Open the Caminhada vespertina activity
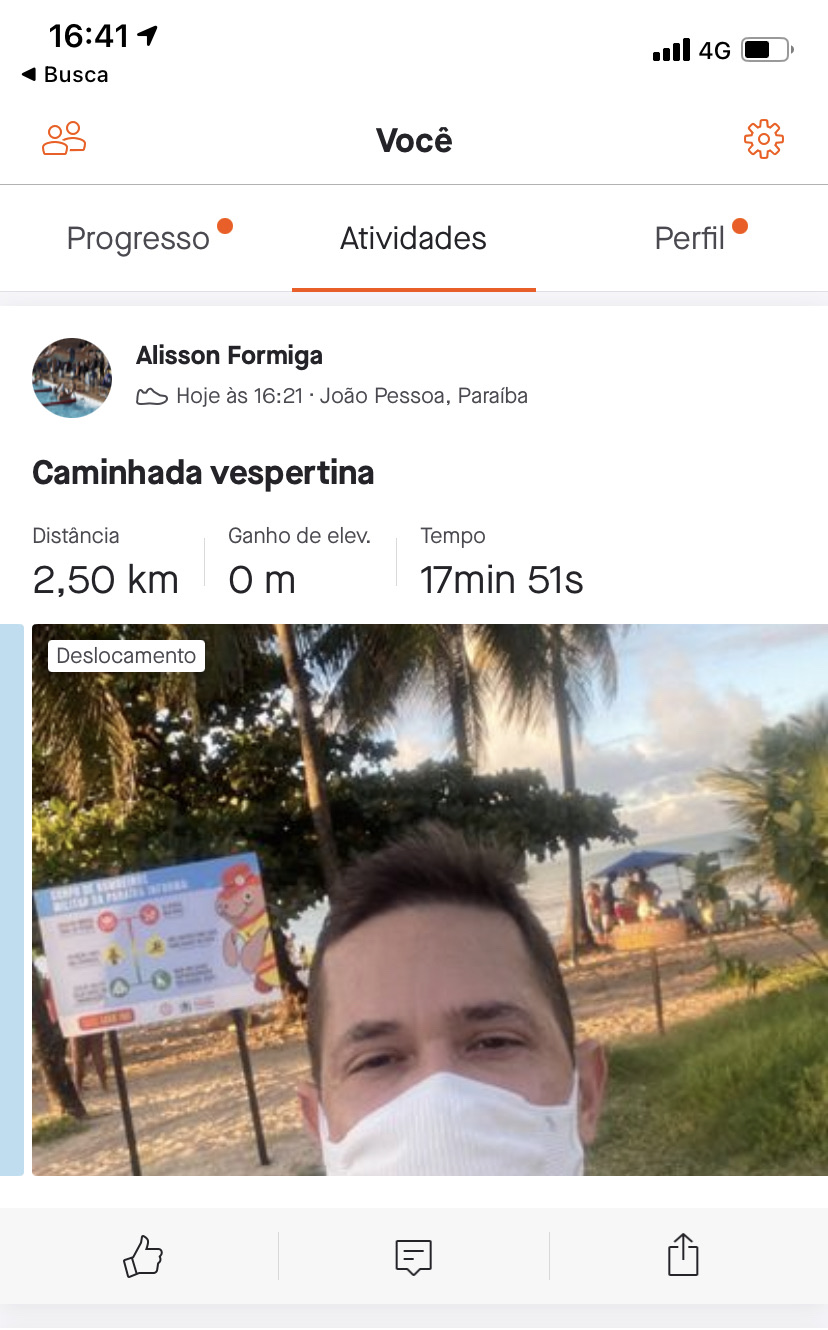The image size is (828, 1330). pos(203,472)
